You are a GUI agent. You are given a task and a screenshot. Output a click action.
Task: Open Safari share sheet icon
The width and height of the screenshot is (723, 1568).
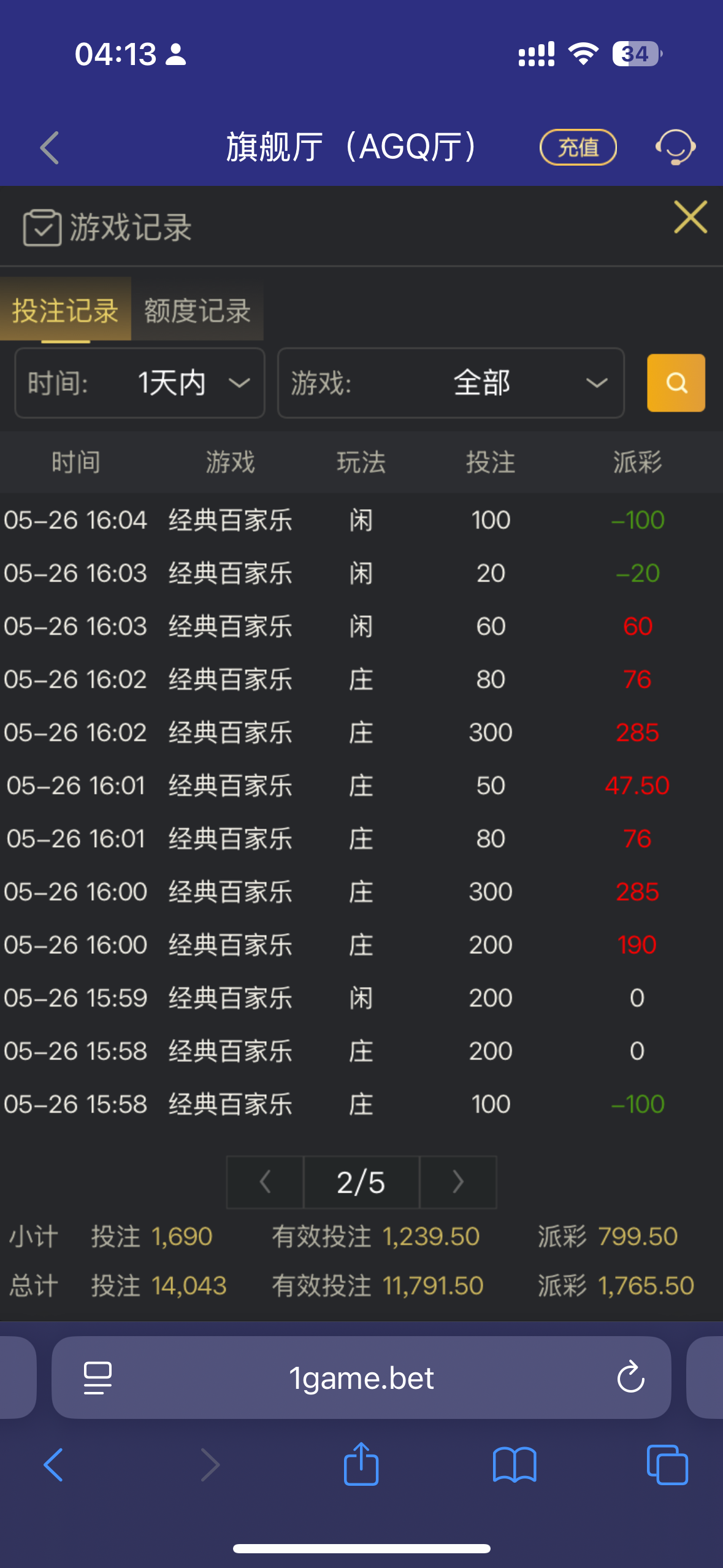[361, 1465]
